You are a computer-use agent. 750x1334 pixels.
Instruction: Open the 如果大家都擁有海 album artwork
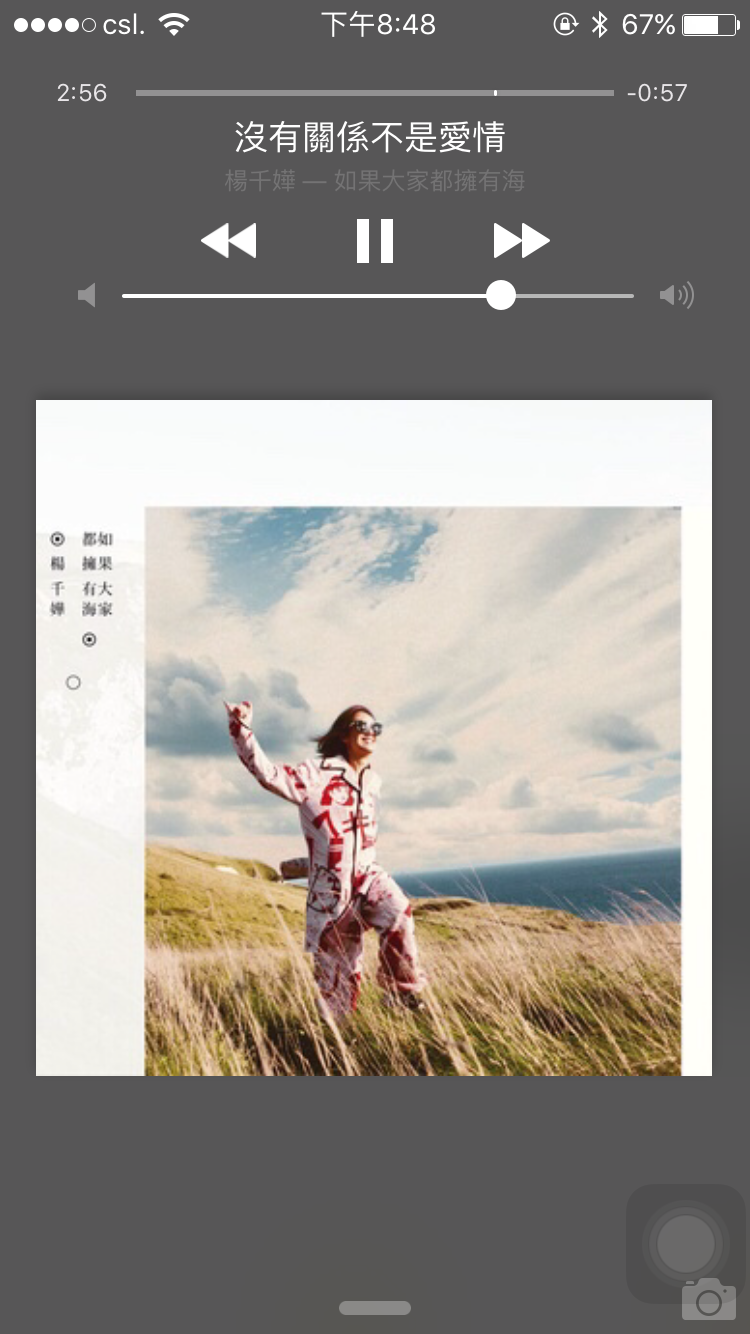point(374,738)
